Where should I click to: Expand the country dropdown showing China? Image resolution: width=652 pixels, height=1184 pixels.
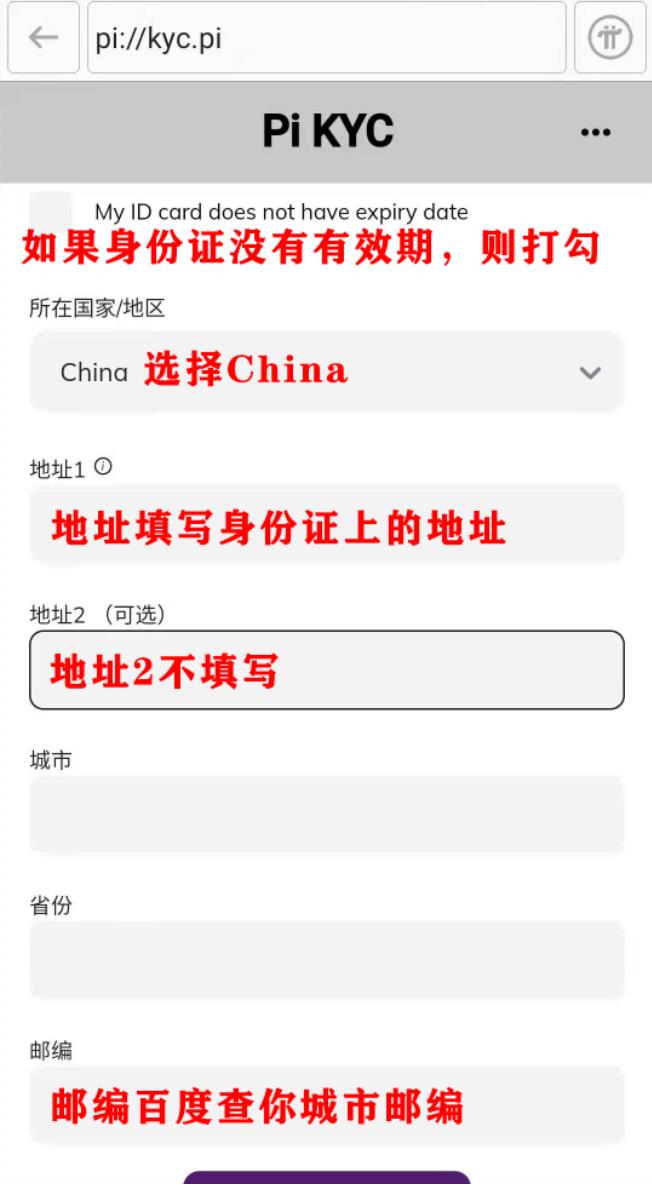tap(326, 372)
